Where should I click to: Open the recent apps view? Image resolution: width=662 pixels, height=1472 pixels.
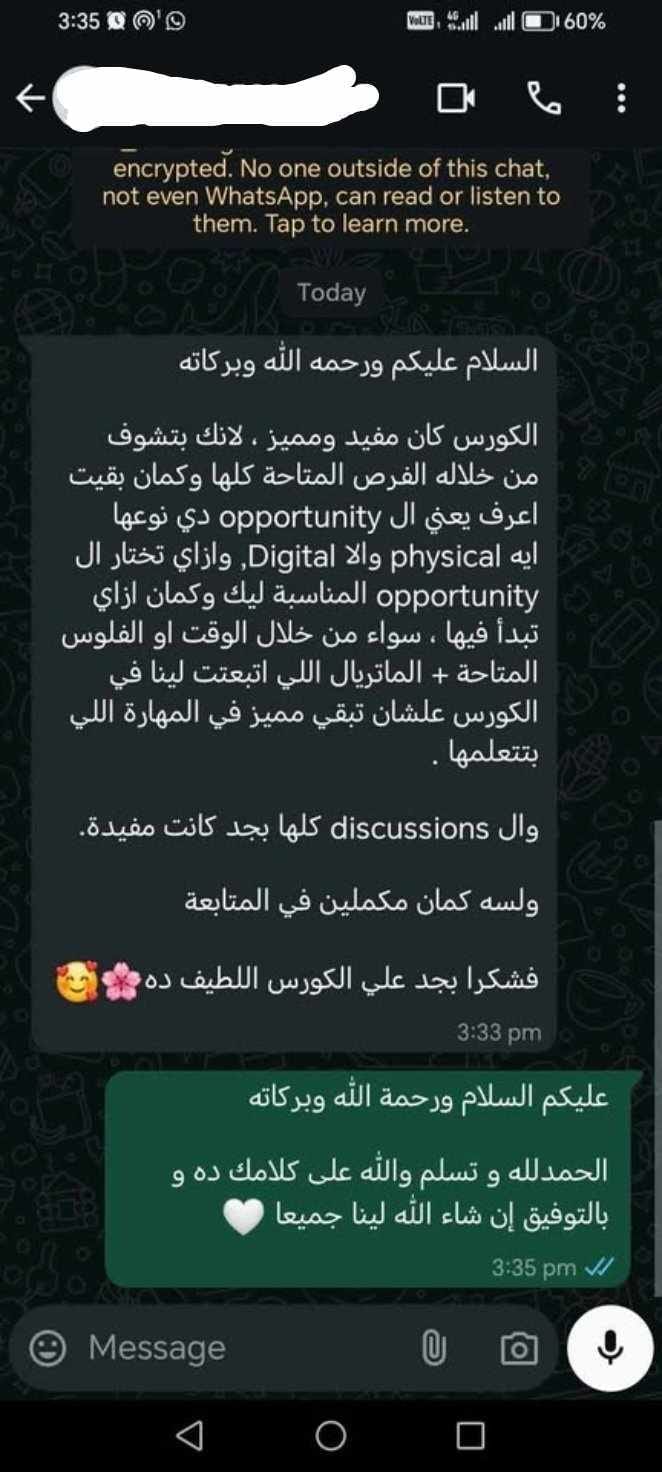(x=470, y=1437)
